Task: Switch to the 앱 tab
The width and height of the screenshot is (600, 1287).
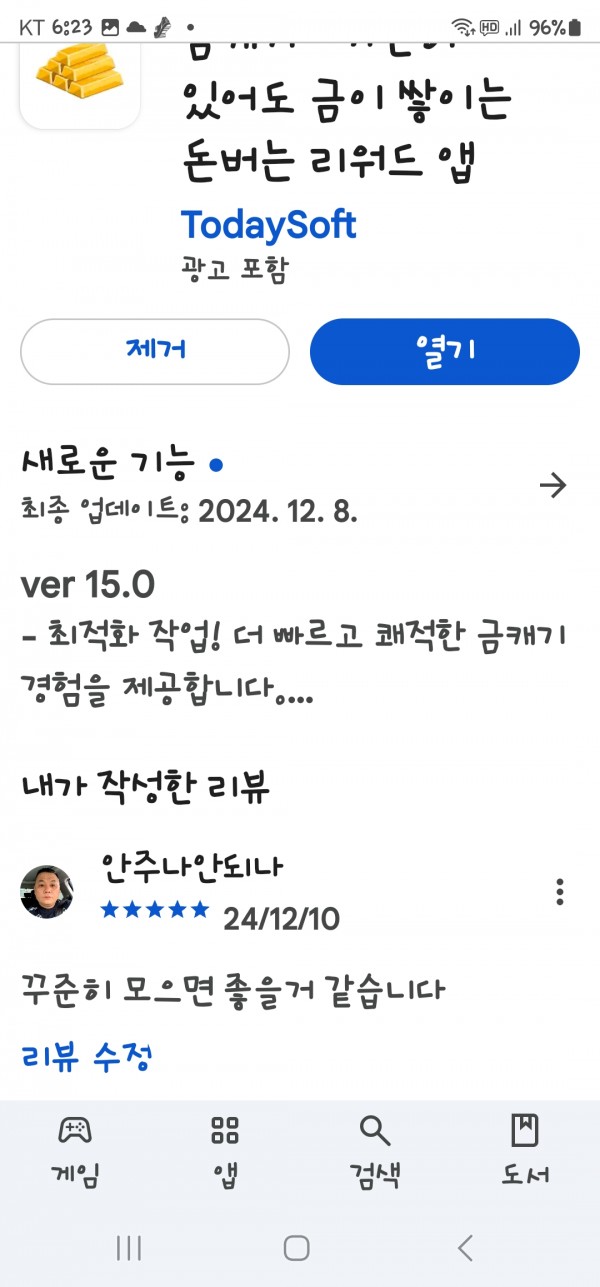Action: [x=225, y=1150]
